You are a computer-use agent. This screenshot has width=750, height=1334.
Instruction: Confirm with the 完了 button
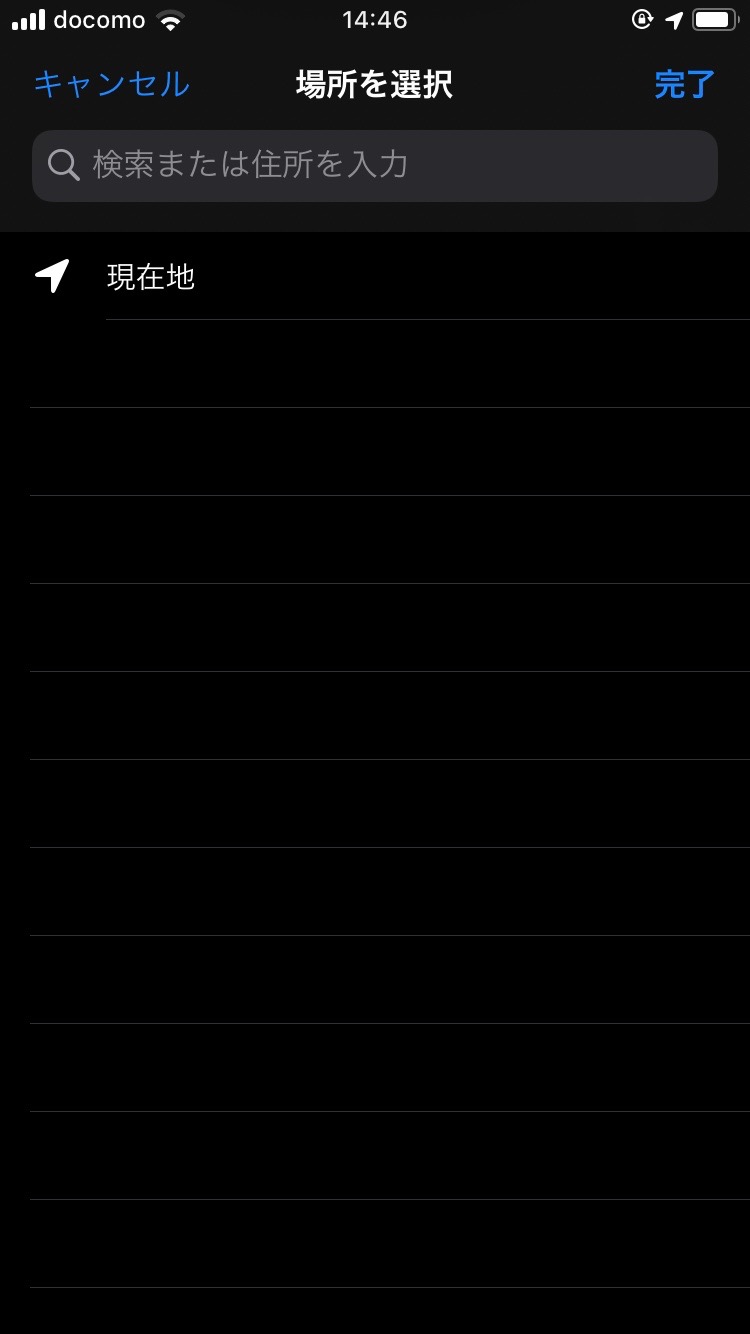pyautogui.click(x=685, y=84)
